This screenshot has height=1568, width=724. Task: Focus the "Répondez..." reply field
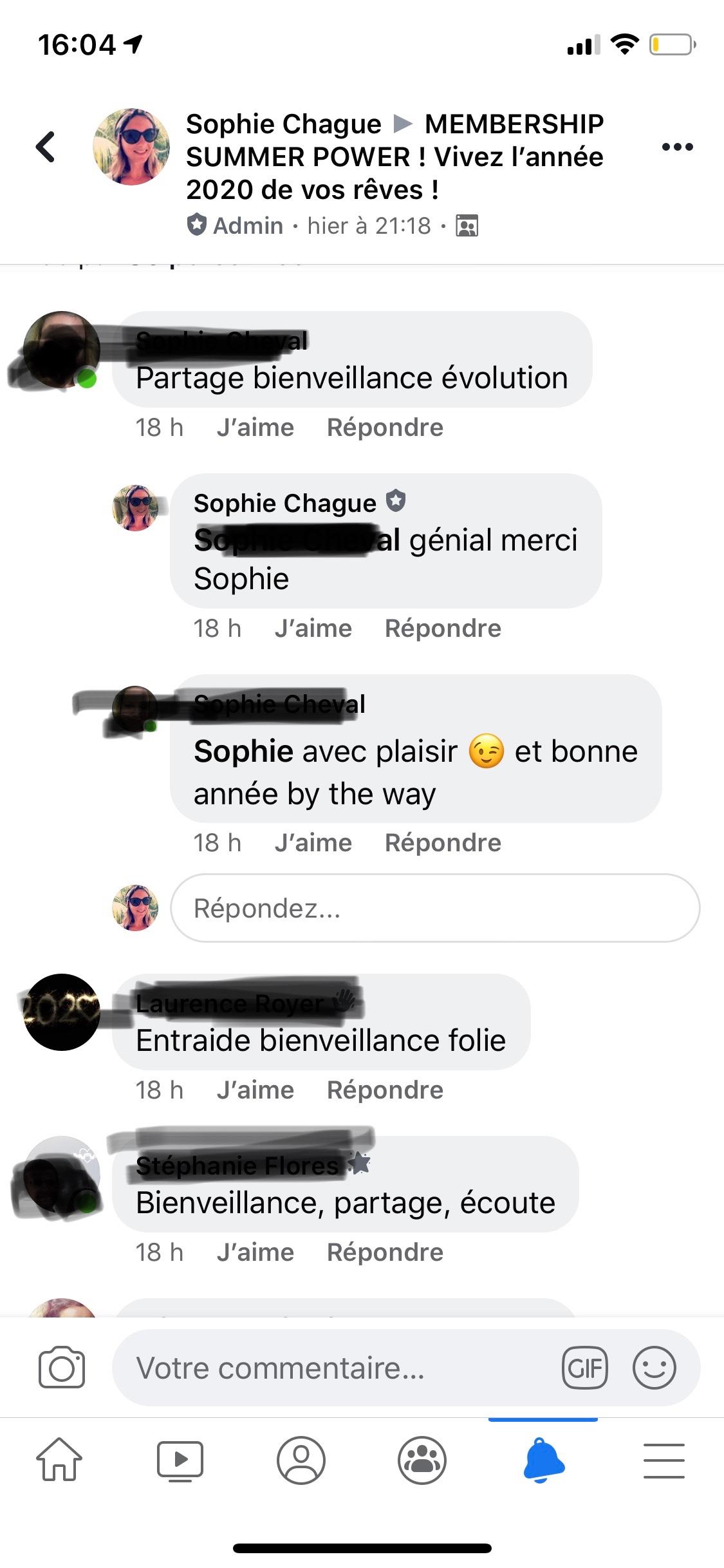[x=435, y=908]
